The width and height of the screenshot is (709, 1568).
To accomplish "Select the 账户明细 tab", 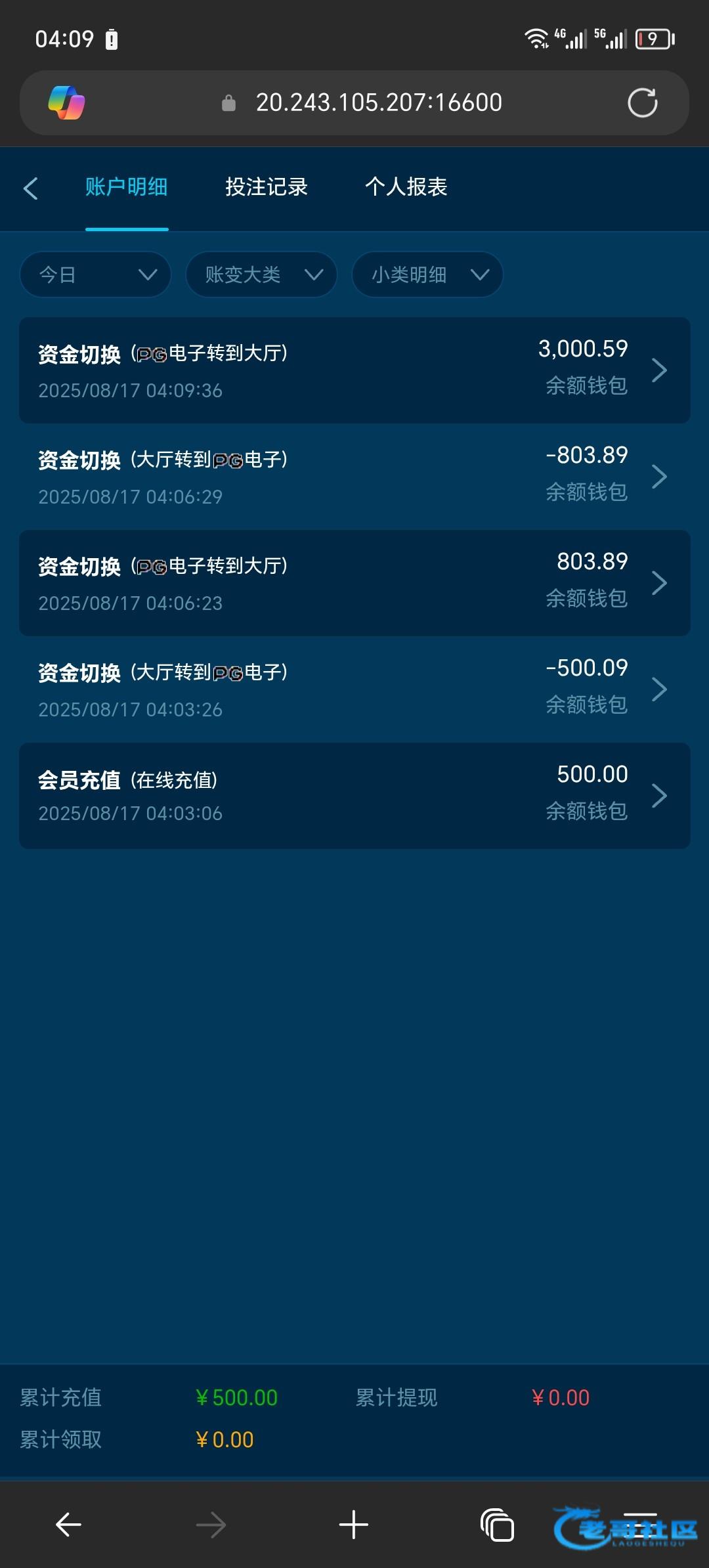I will coord(126,187).
